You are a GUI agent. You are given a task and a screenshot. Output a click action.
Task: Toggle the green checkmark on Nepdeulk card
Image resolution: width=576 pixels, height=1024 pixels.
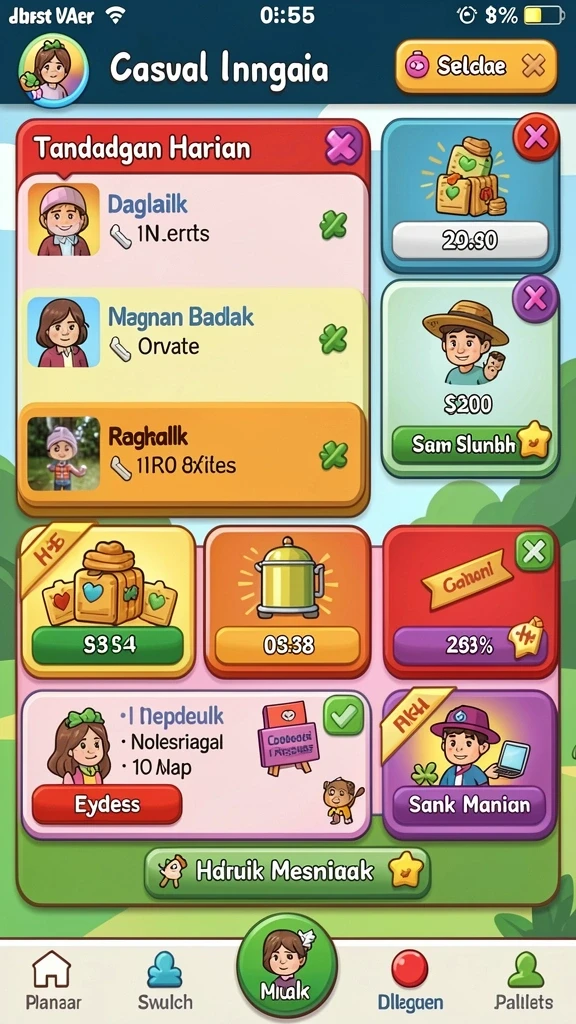[343, 716]
